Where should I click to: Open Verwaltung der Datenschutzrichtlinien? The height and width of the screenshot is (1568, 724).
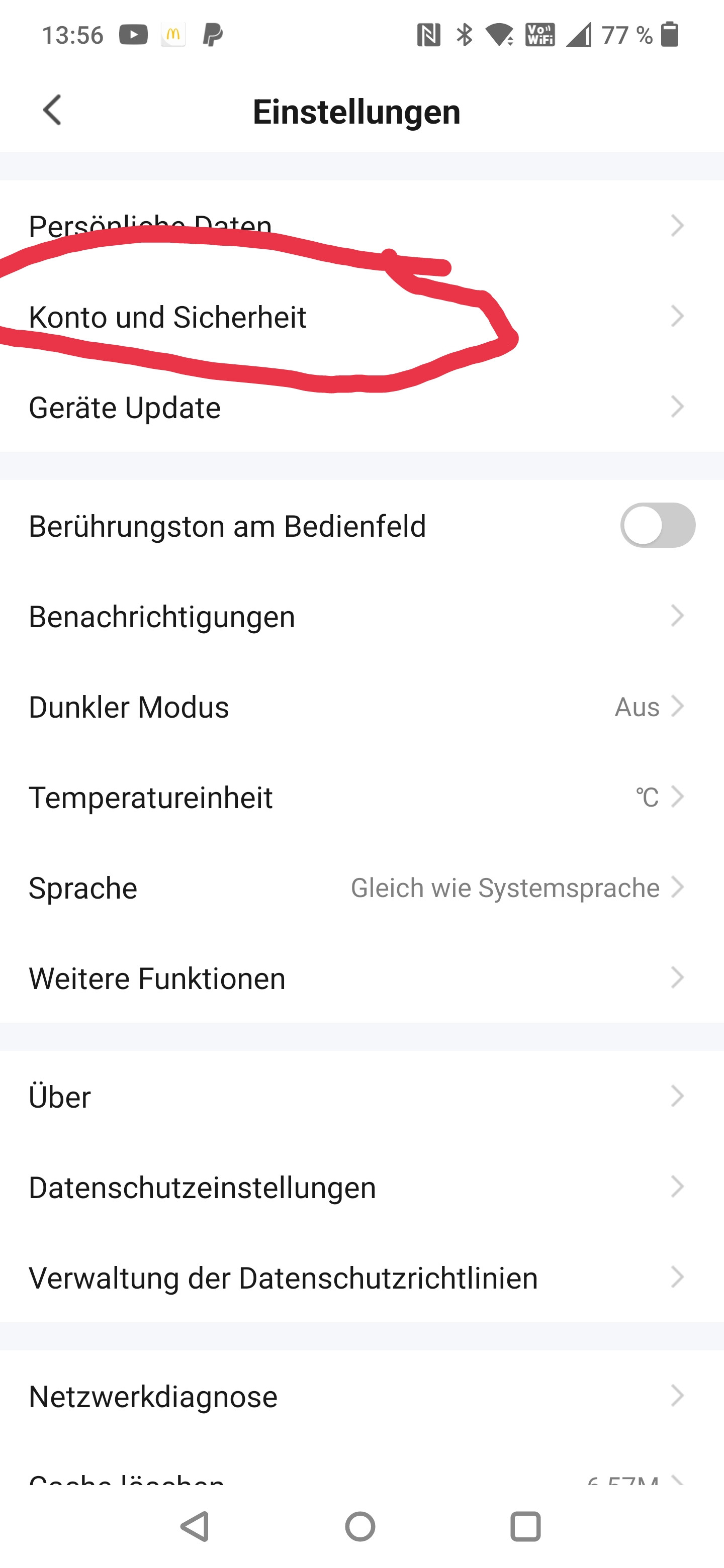[x=361, y=1277]
